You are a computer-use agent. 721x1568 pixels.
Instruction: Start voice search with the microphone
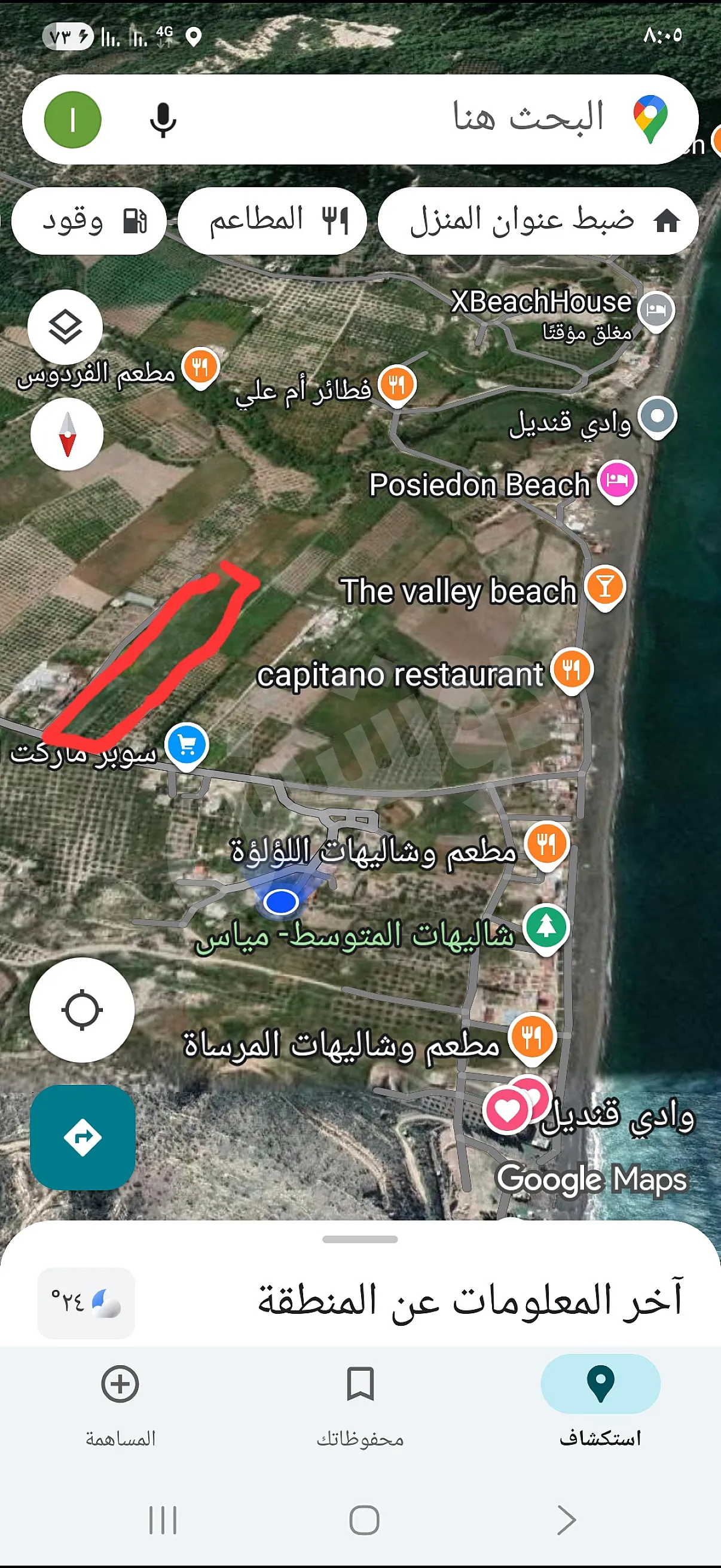click(x=163, y=120)
